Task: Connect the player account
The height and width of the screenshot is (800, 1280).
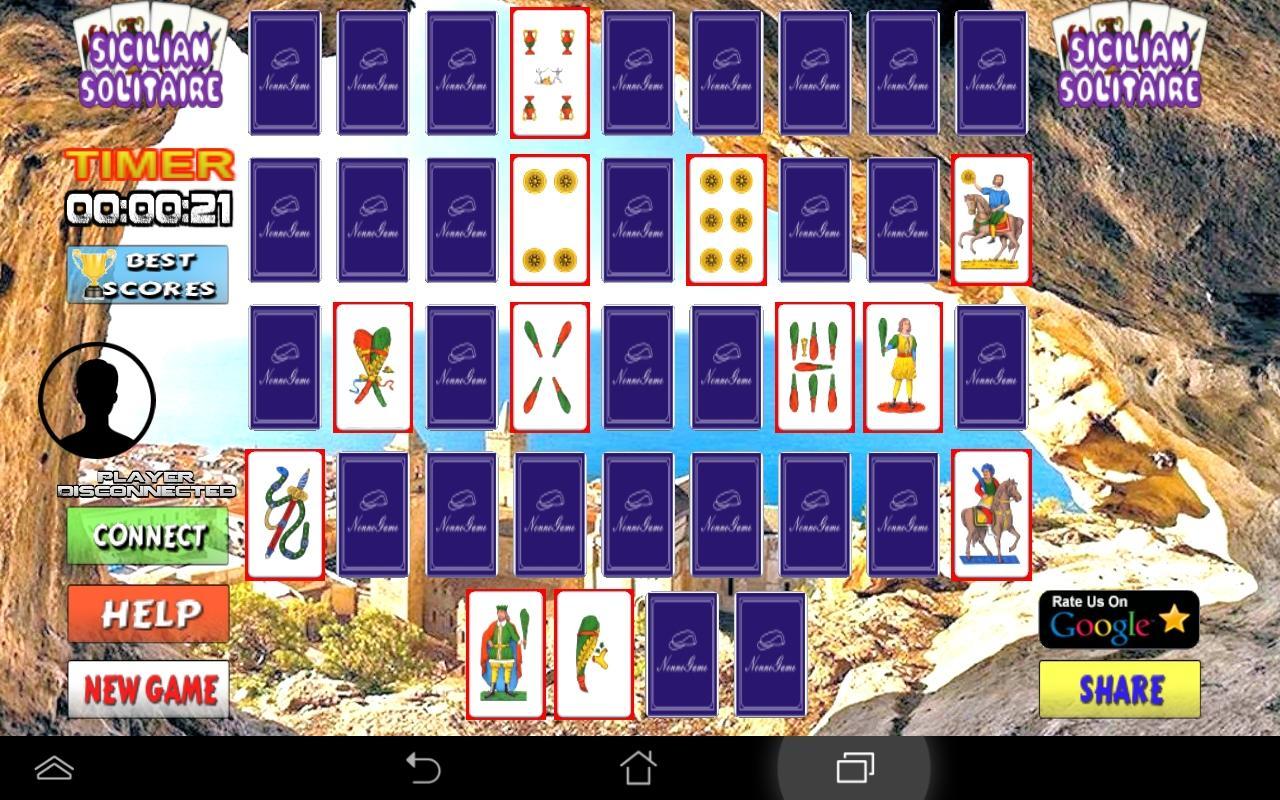Action: pyautogui.click(x=148, y=536)
